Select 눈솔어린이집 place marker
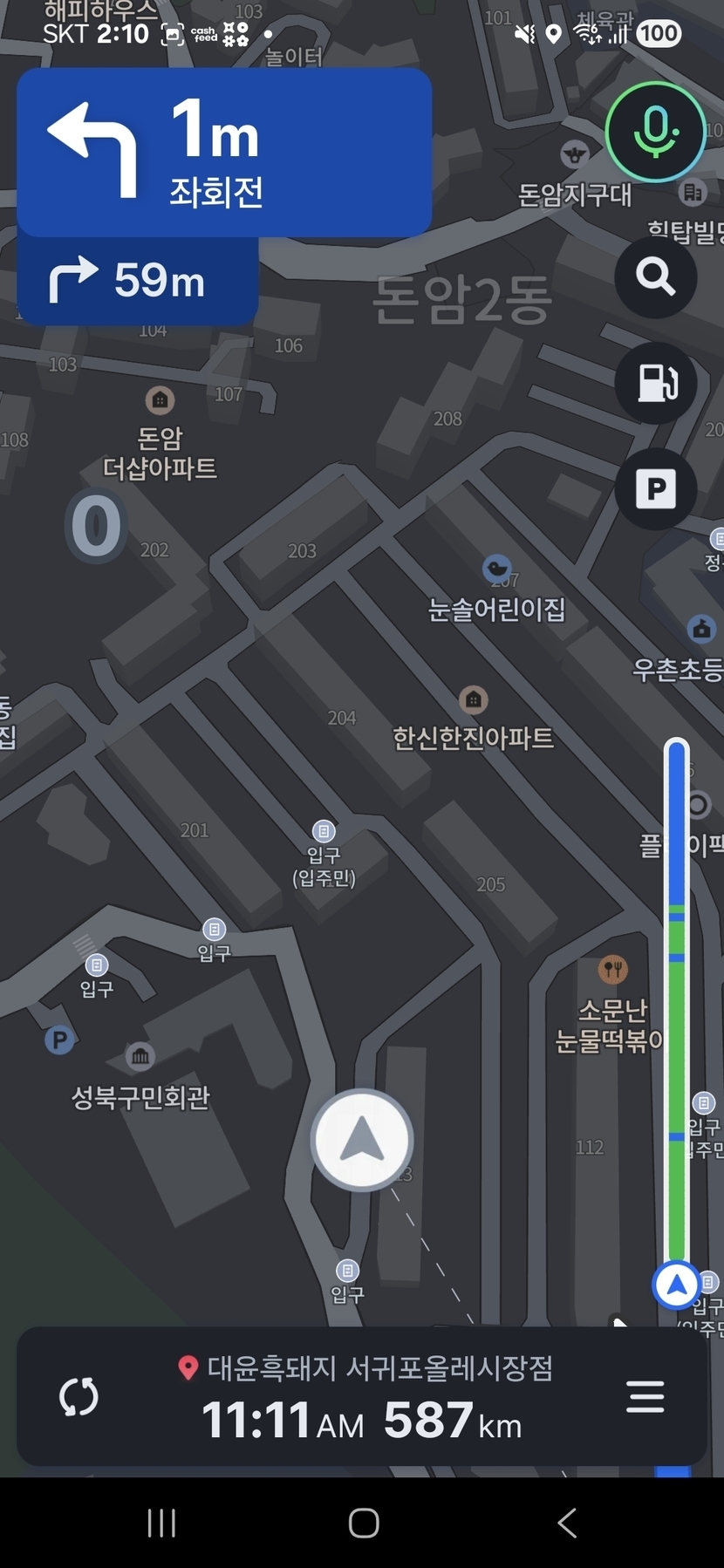724x1568 pixels. 496,569
